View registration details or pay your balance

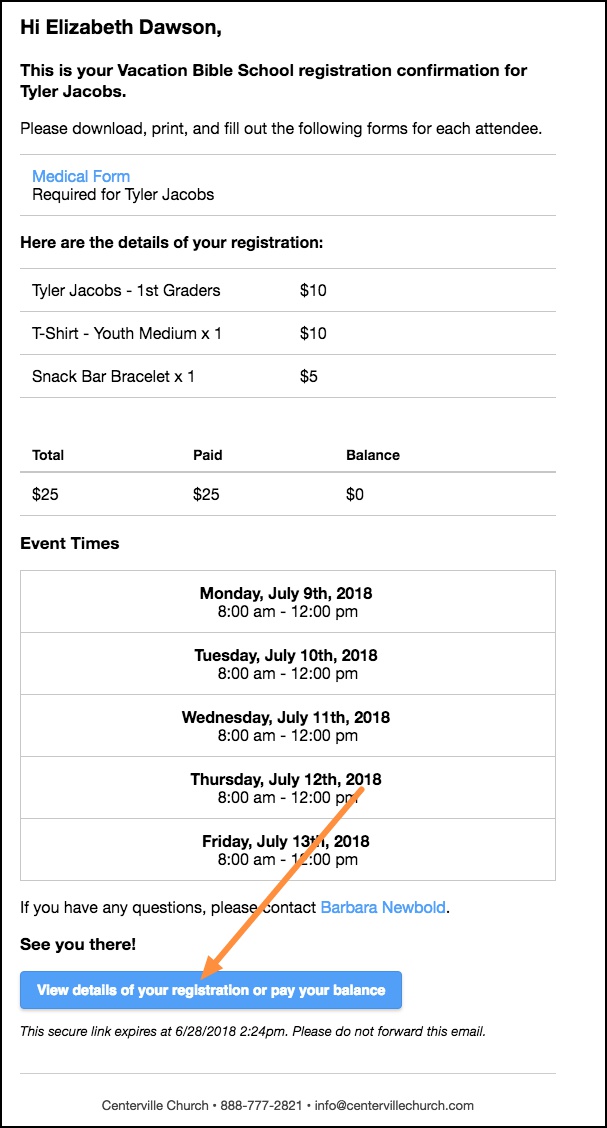click(210, 990)
